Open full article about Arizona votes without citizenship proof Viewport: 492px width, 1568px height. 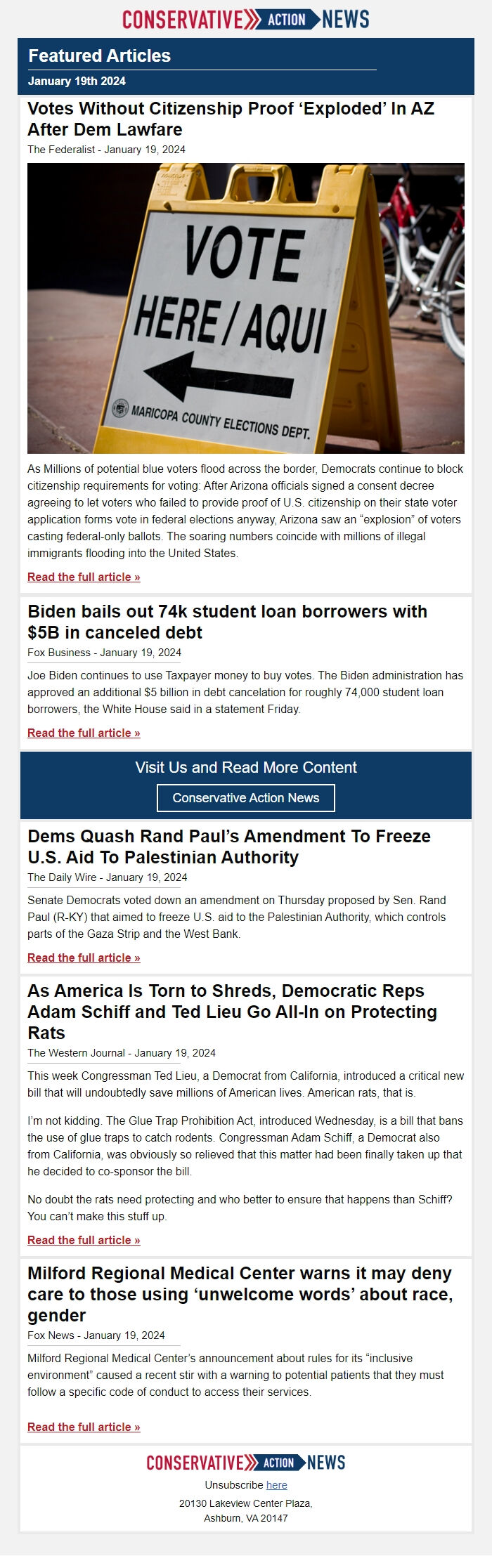coord(84,577)
